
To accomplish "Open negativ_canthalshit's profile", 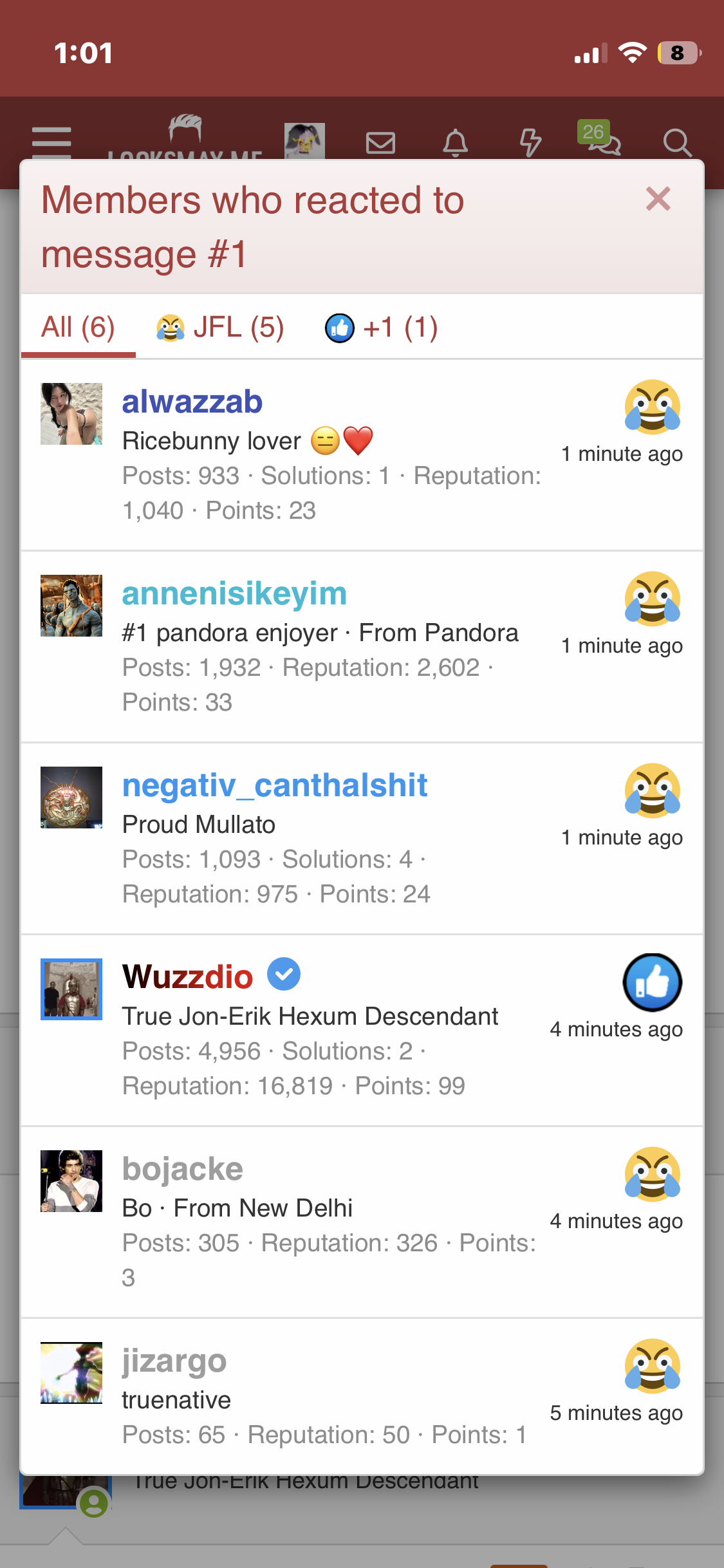I will (x=275, y=785).
